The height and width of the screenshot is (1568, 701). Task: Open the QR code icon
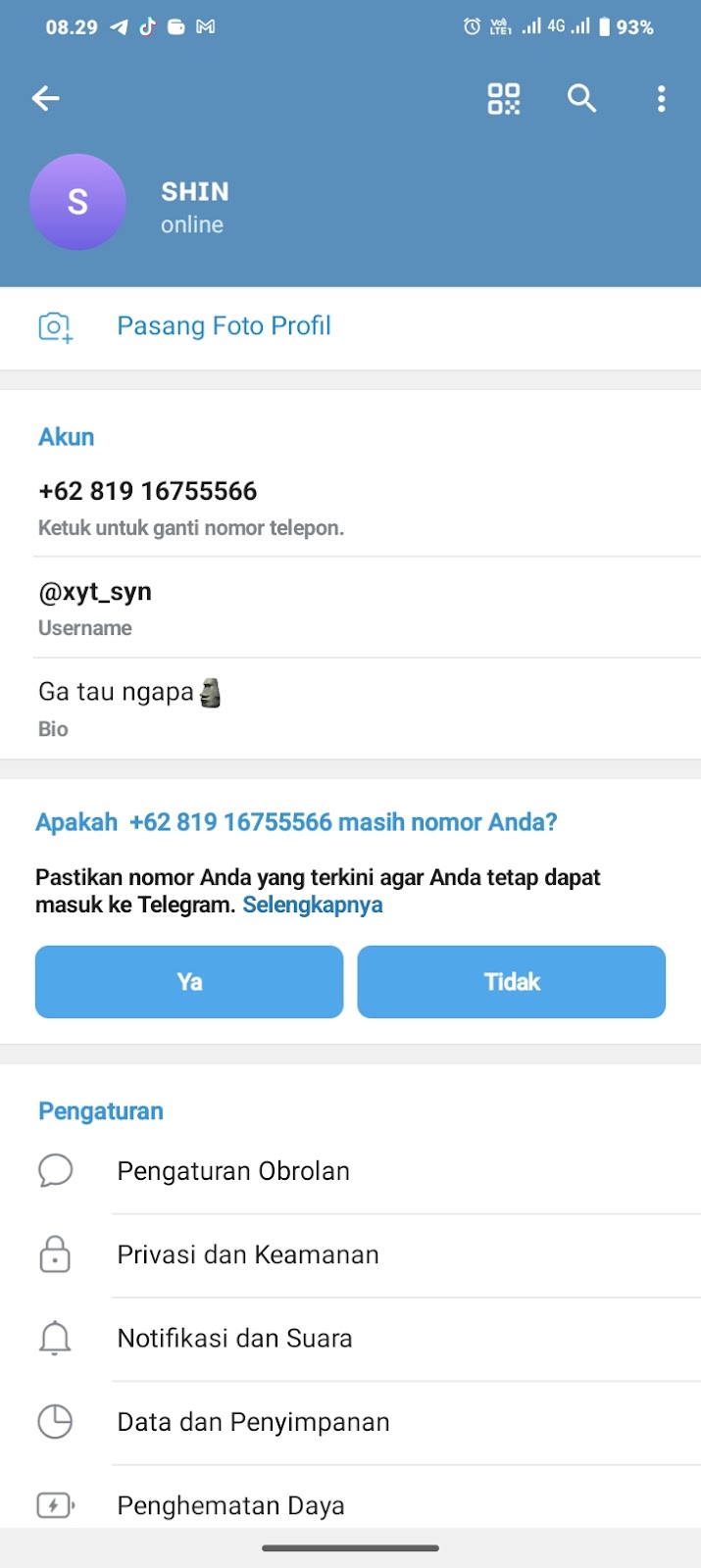[504, 98]
